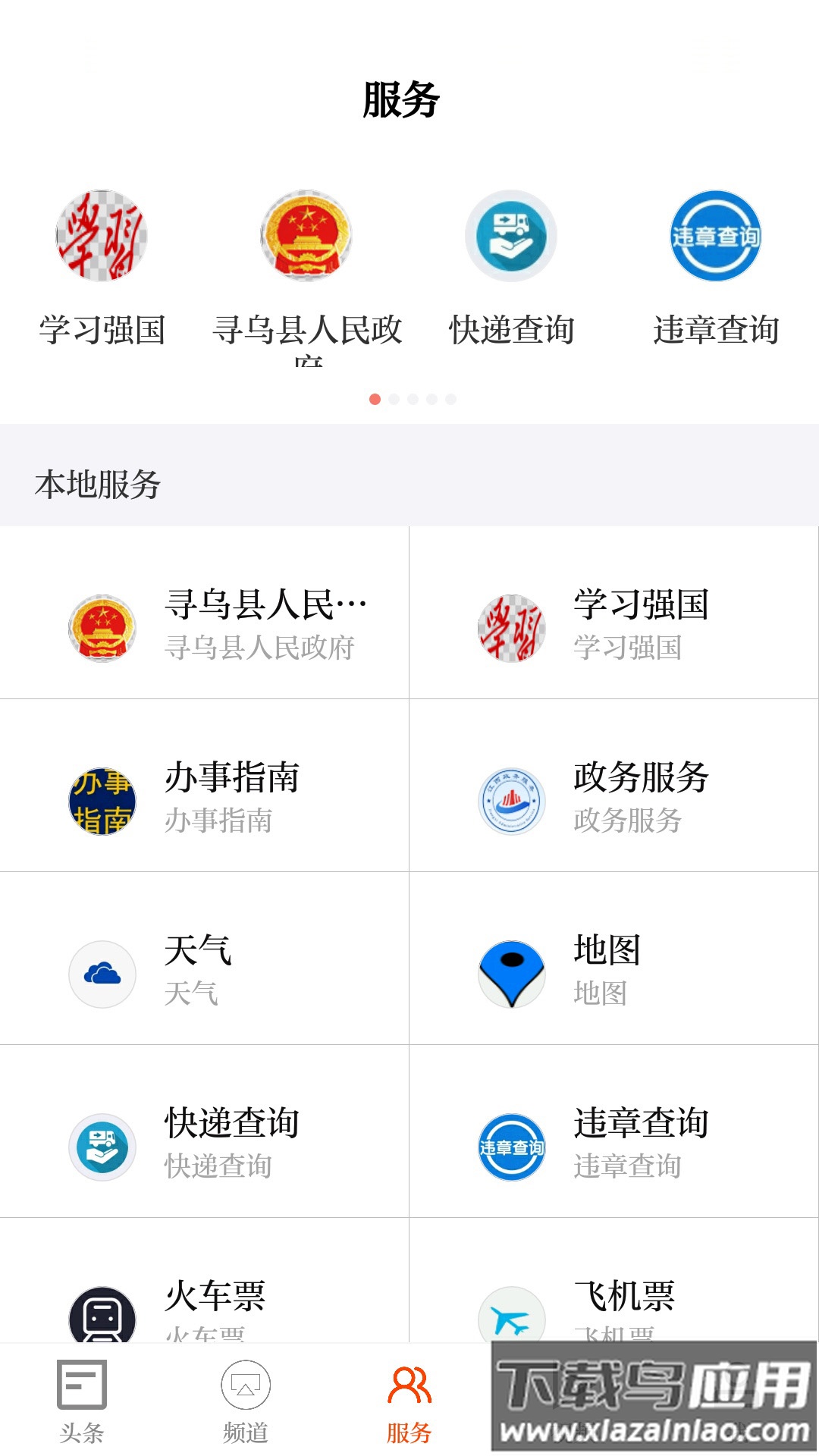
Task: Tap the 快递查询 delivery truck icon on top
Action: click(511, 237)
